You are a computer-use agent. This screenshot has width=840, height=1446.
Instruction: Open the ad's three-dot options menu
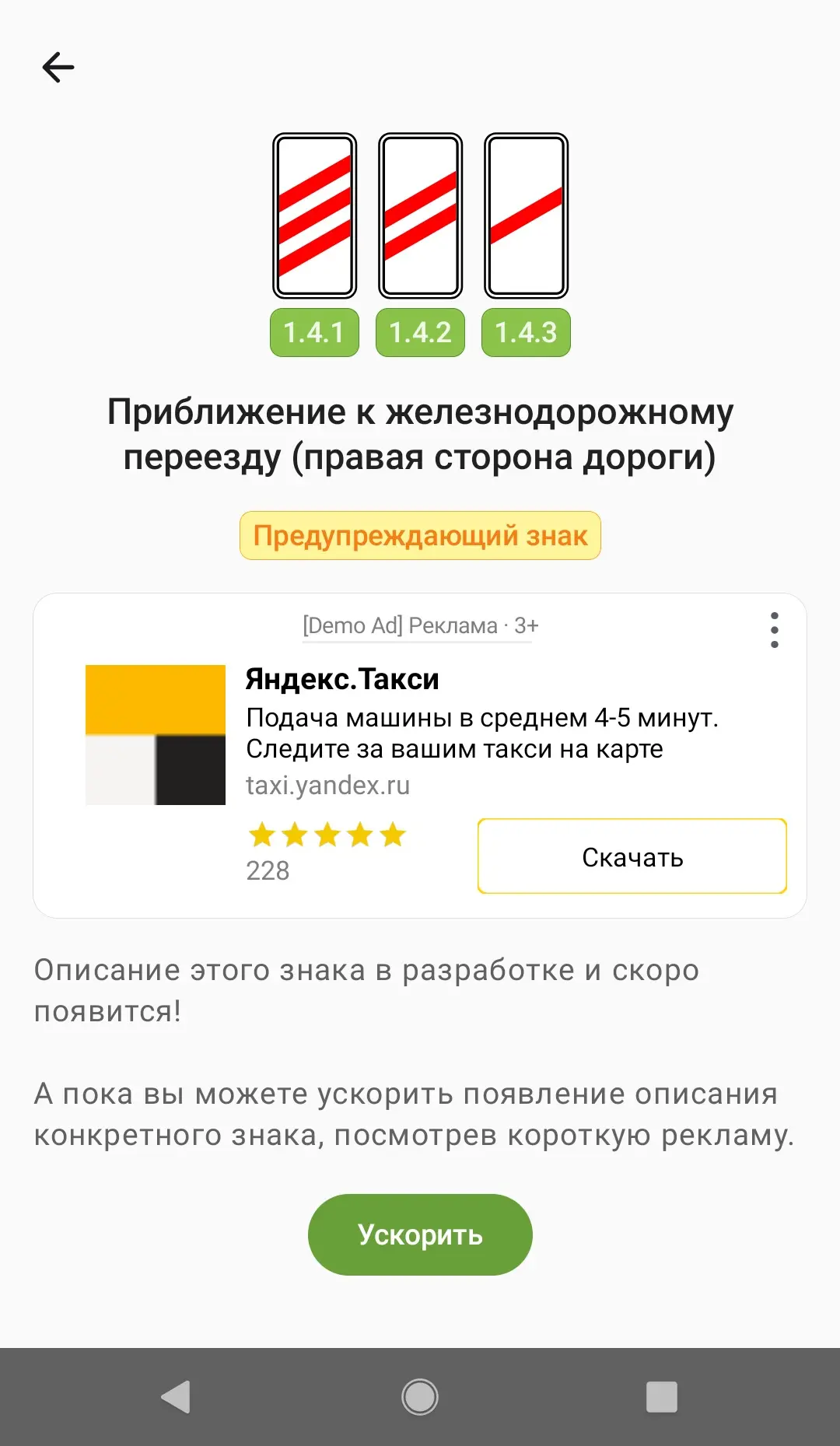click(774, 630)
